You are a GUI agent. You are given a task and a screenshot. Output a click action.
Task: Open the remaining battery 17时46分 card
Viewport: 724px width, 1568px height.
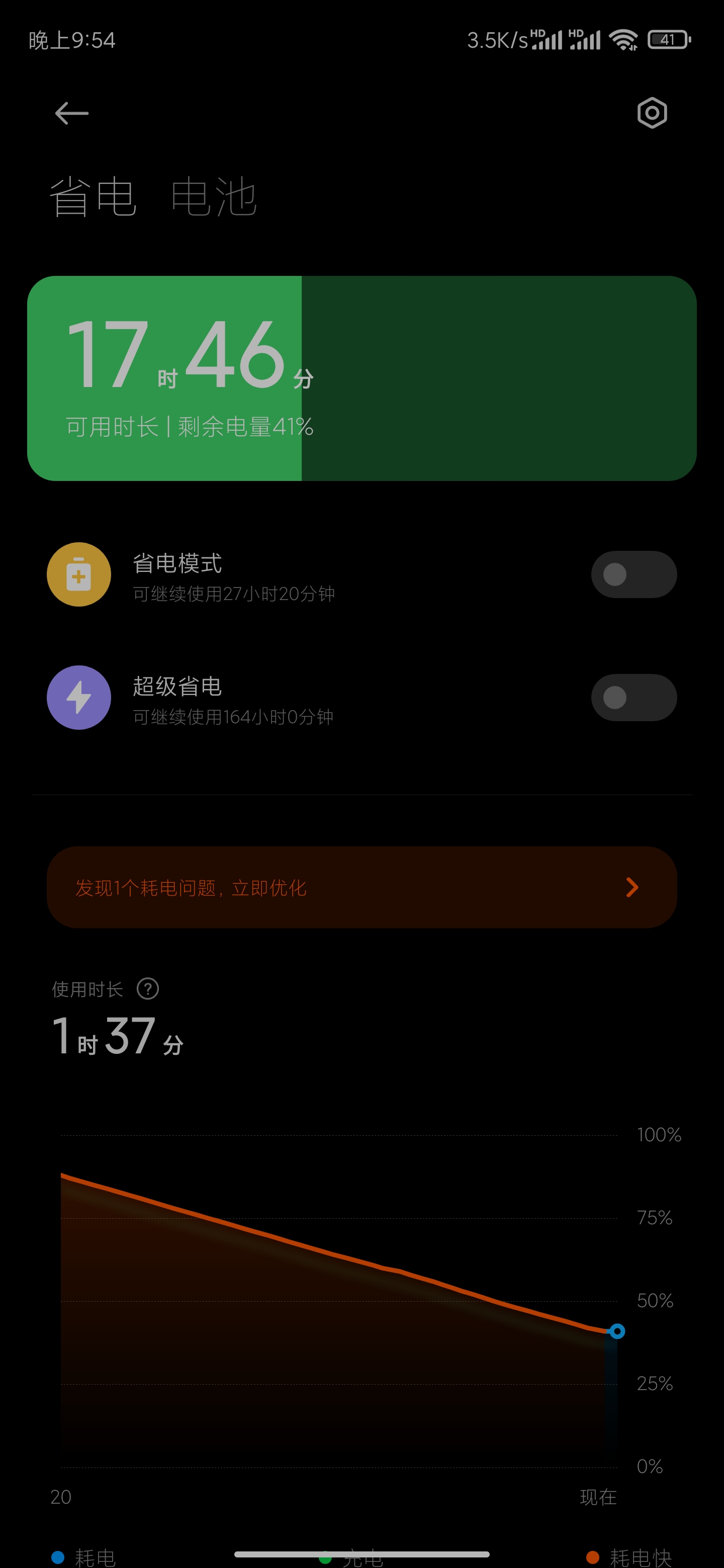click(361, 378)
